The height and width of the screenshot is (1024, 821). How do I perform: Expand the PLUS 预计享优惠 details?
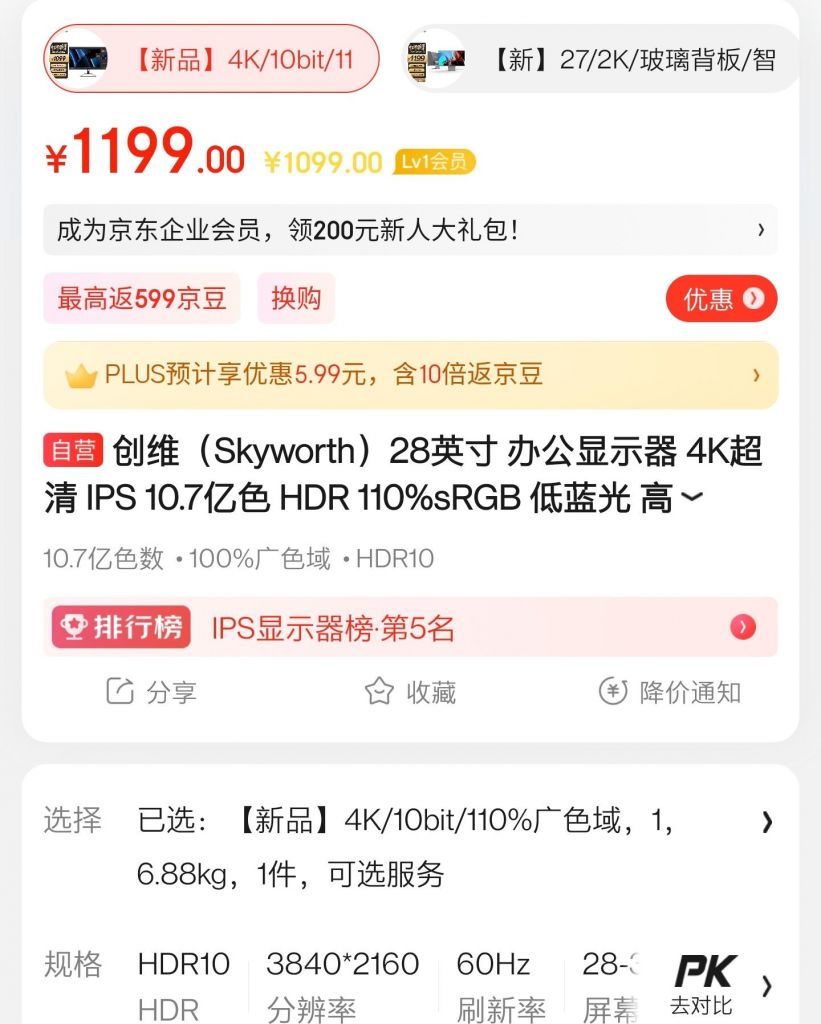click(410, 376)
